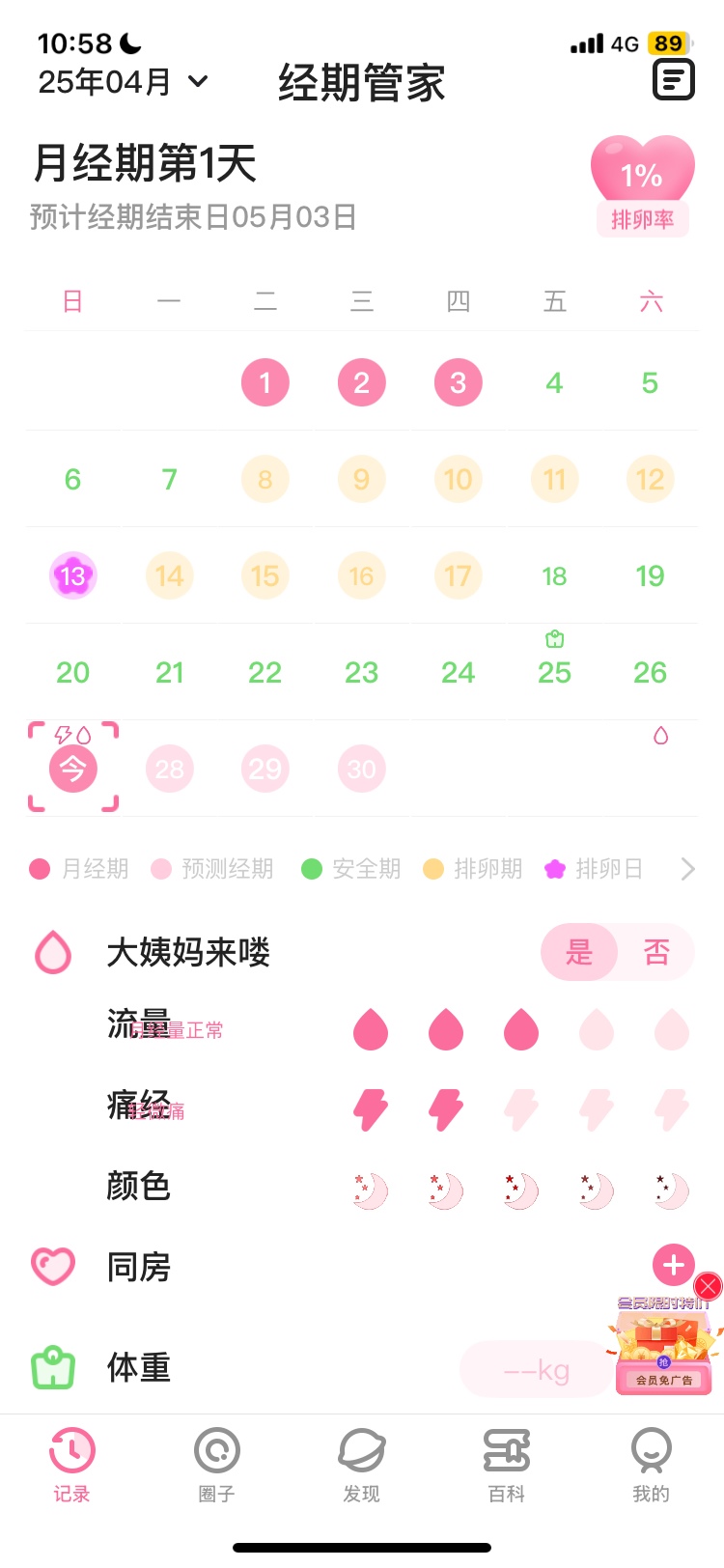Switch to the 百科 tab
The width and height of the screenshot is (724, 1568).
tap(507, 1466)
